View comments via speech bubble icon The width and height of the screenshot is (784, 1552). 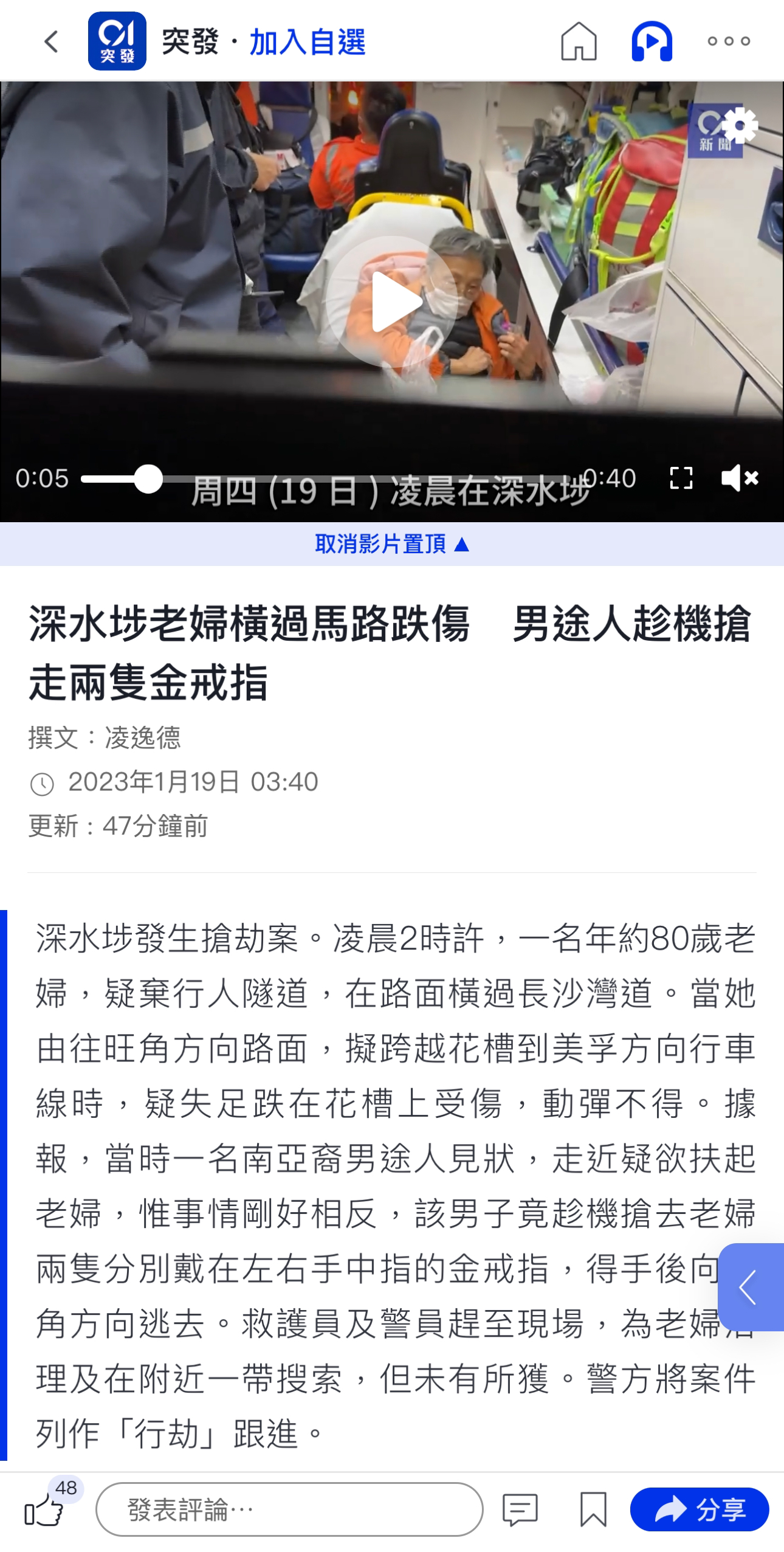click(x=520, y=1509)
